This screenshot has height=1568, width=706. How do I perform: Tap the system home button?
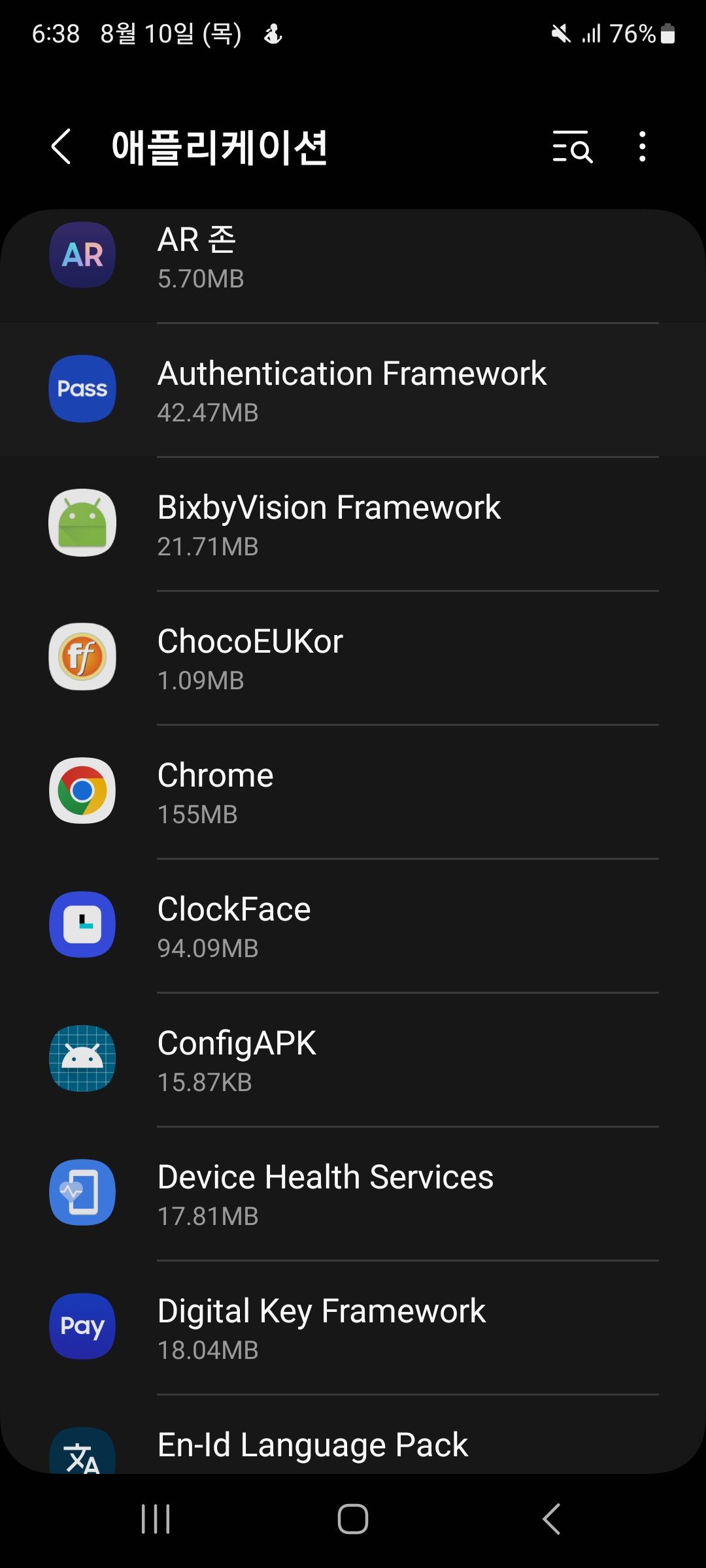click(x=353, y=1518)
